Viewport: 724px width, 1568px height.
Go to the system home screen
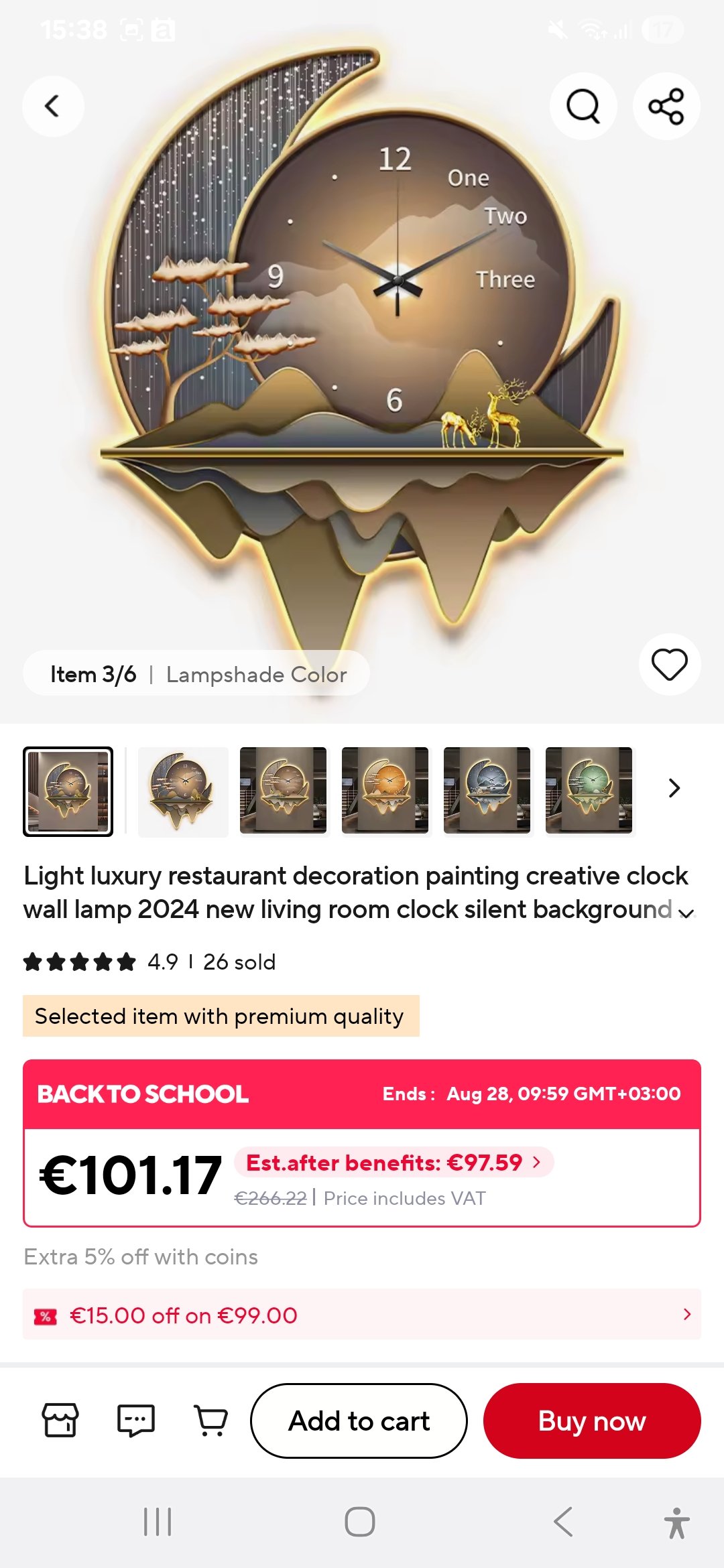[x=360, y=1522]
